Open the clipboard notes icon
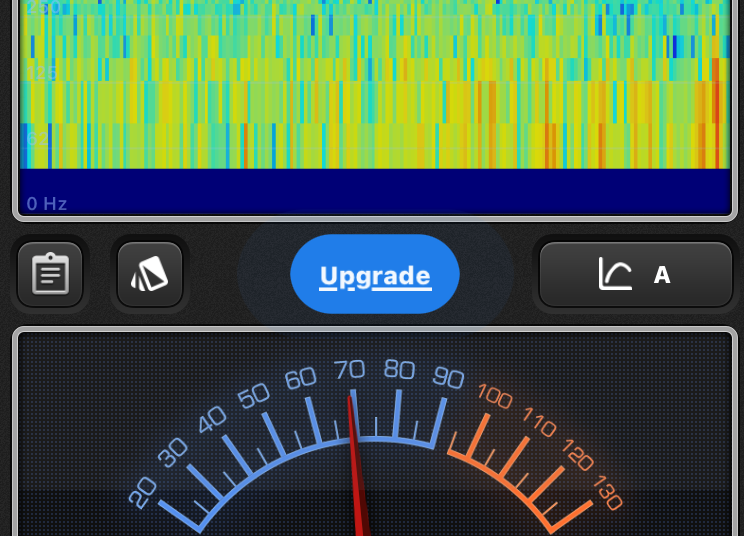This screenshot has height=536, width=744. click(50, 274)
